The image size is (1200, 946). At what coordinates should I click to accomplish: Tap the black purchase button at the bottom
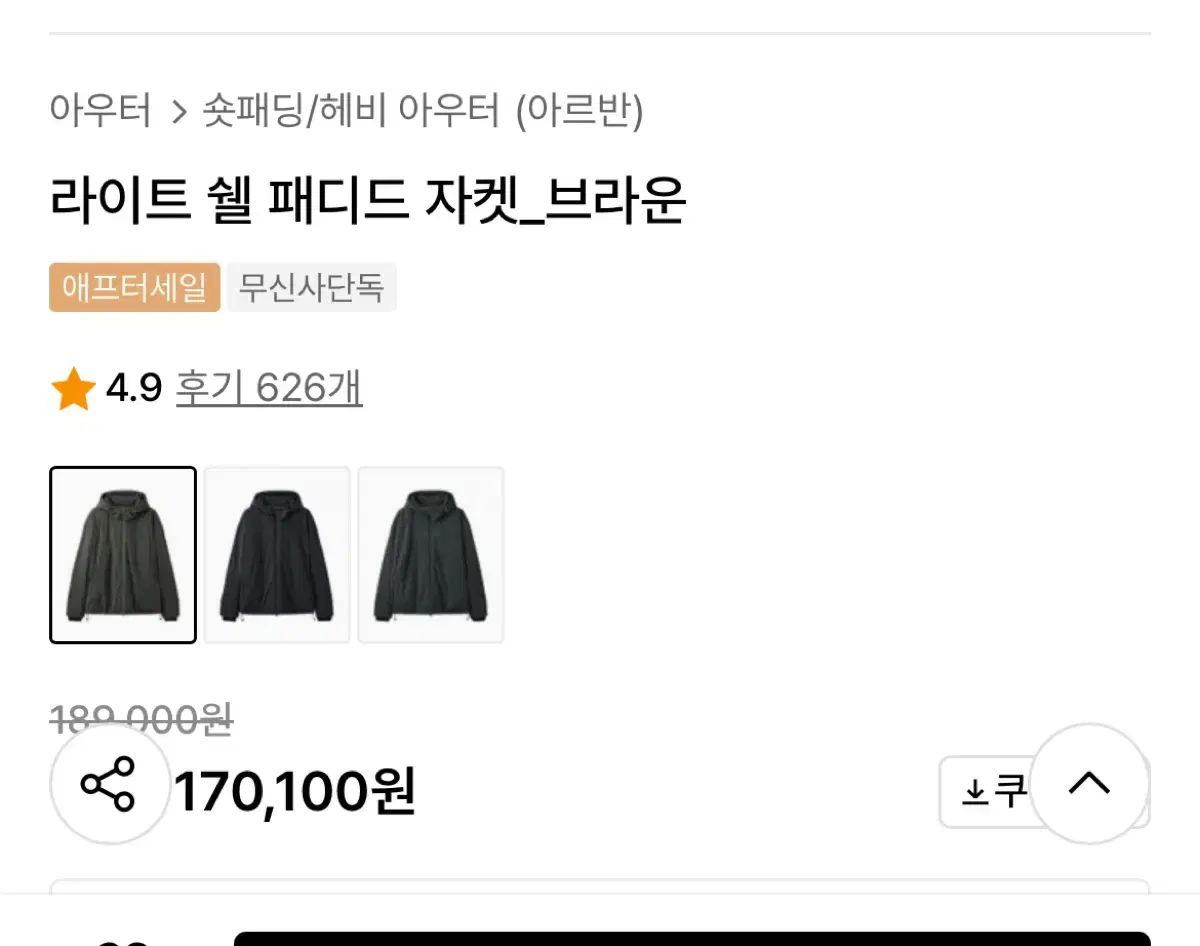click(692, 938)
